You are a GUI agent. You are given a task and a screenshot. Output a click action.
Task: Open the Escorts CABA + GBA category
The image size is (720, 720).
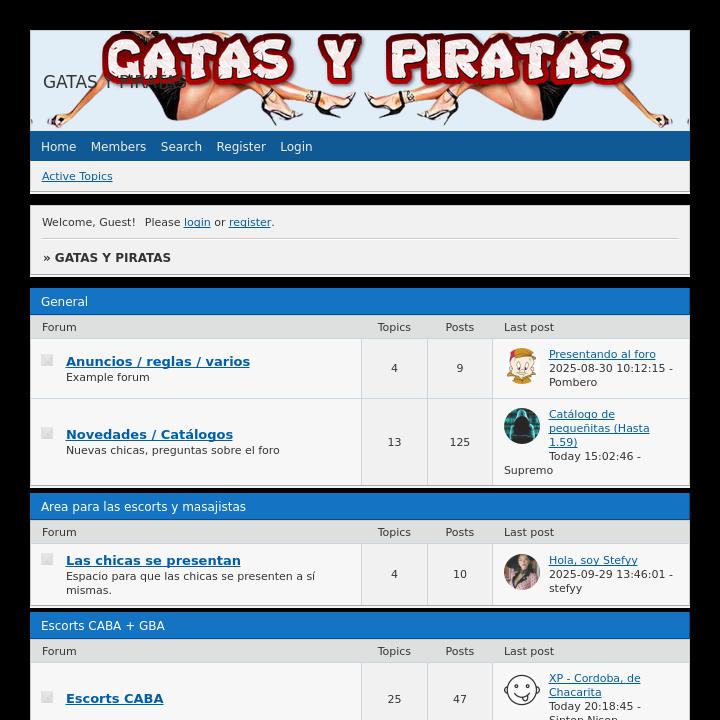(x=102, y=626)
